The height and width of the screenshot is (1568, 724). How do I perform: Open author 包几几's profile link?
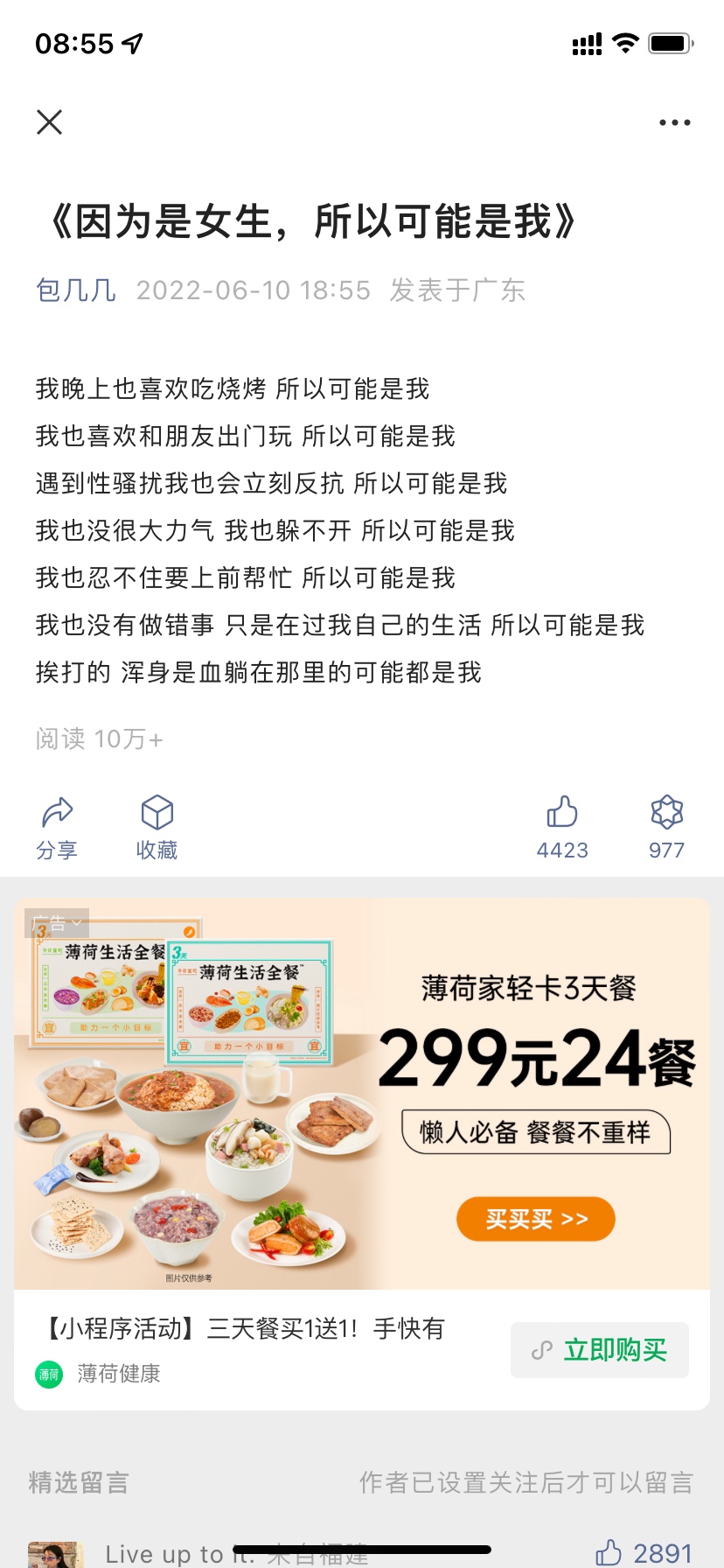pos(76,290)
